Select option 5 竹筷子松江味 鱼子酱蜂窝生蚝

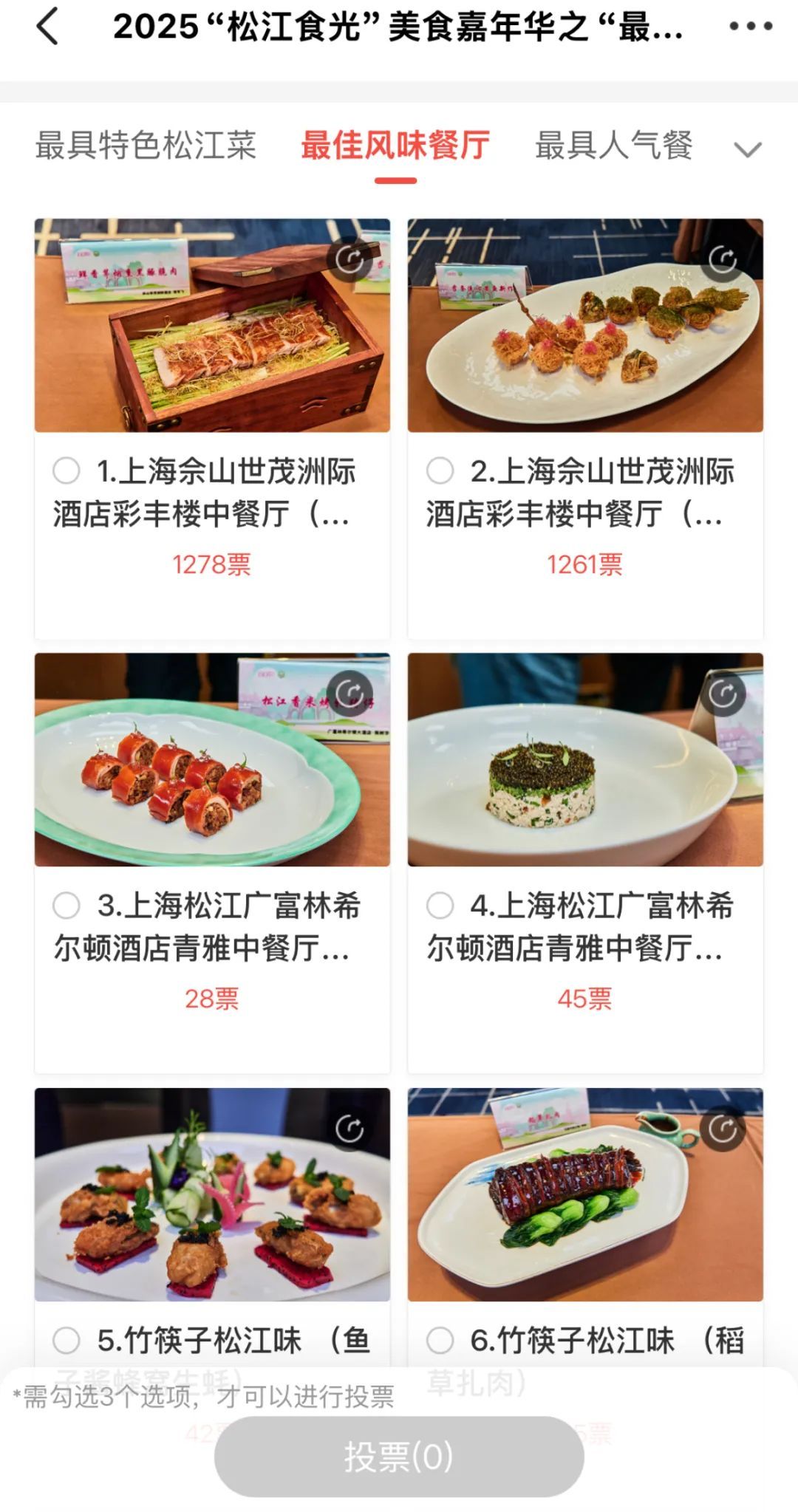click(66, 1340)
